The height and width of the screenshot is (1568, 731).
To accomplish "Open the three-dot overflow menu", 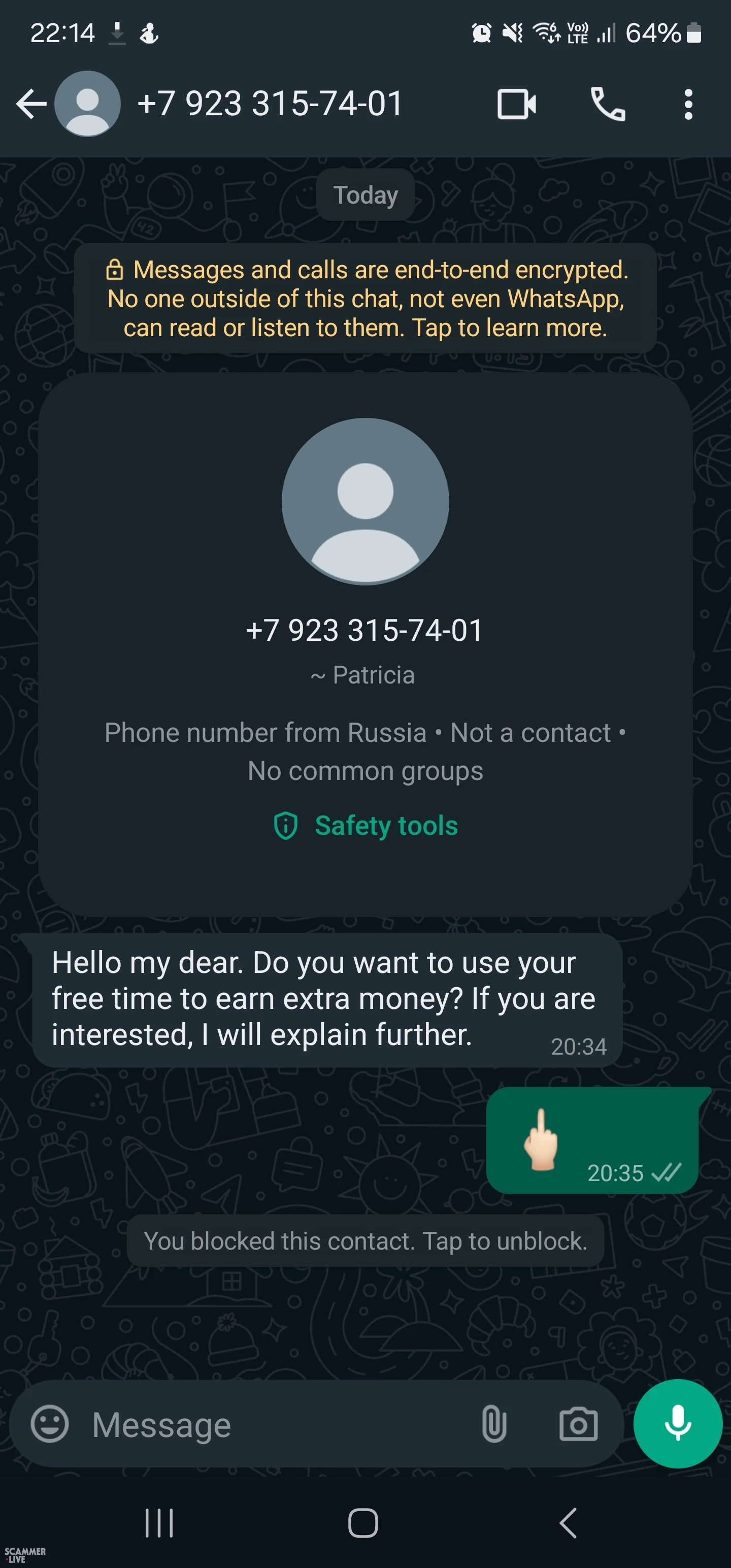I will tap(688, 104).
